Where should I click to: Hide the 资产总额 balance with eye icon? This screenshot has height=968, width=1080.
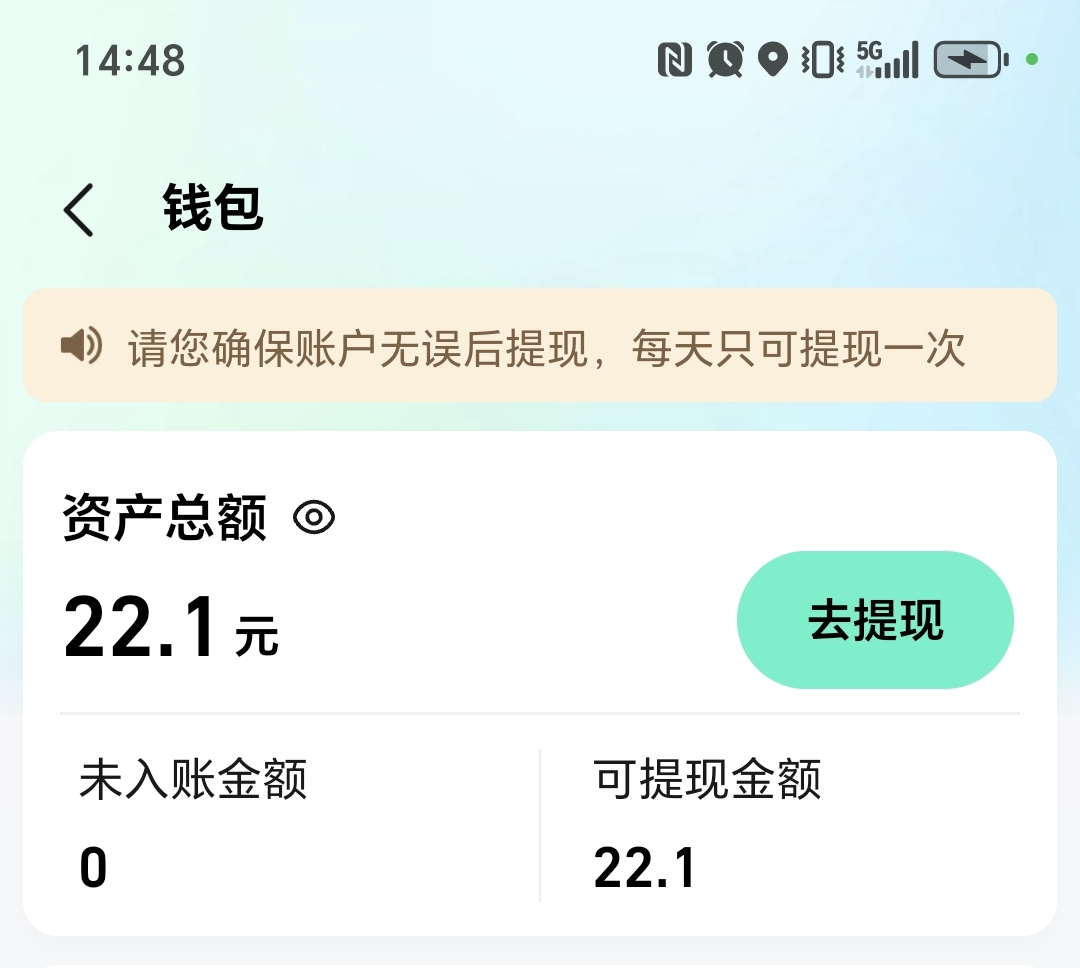point(314,518)
